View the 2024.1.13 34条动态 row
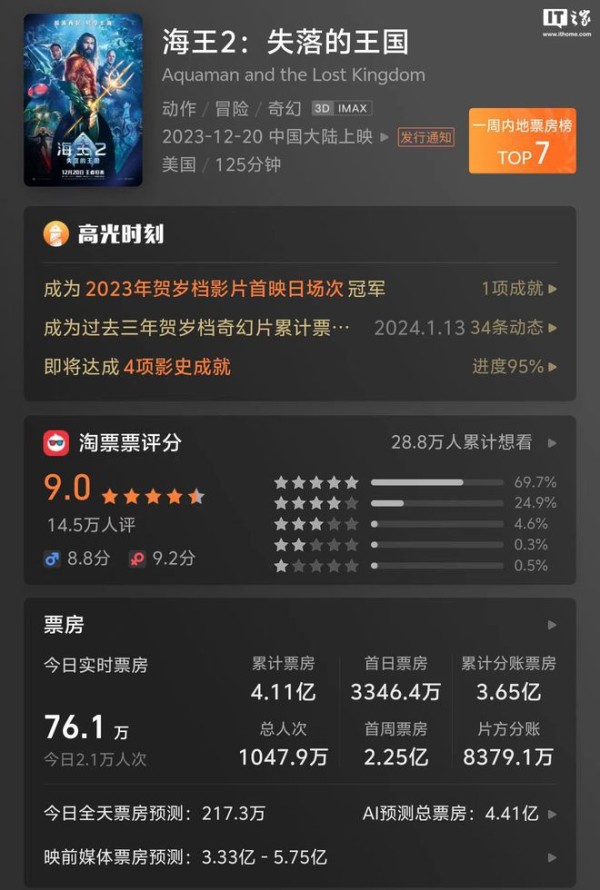This screenshot has width=600, height=890. coord(465,327)
